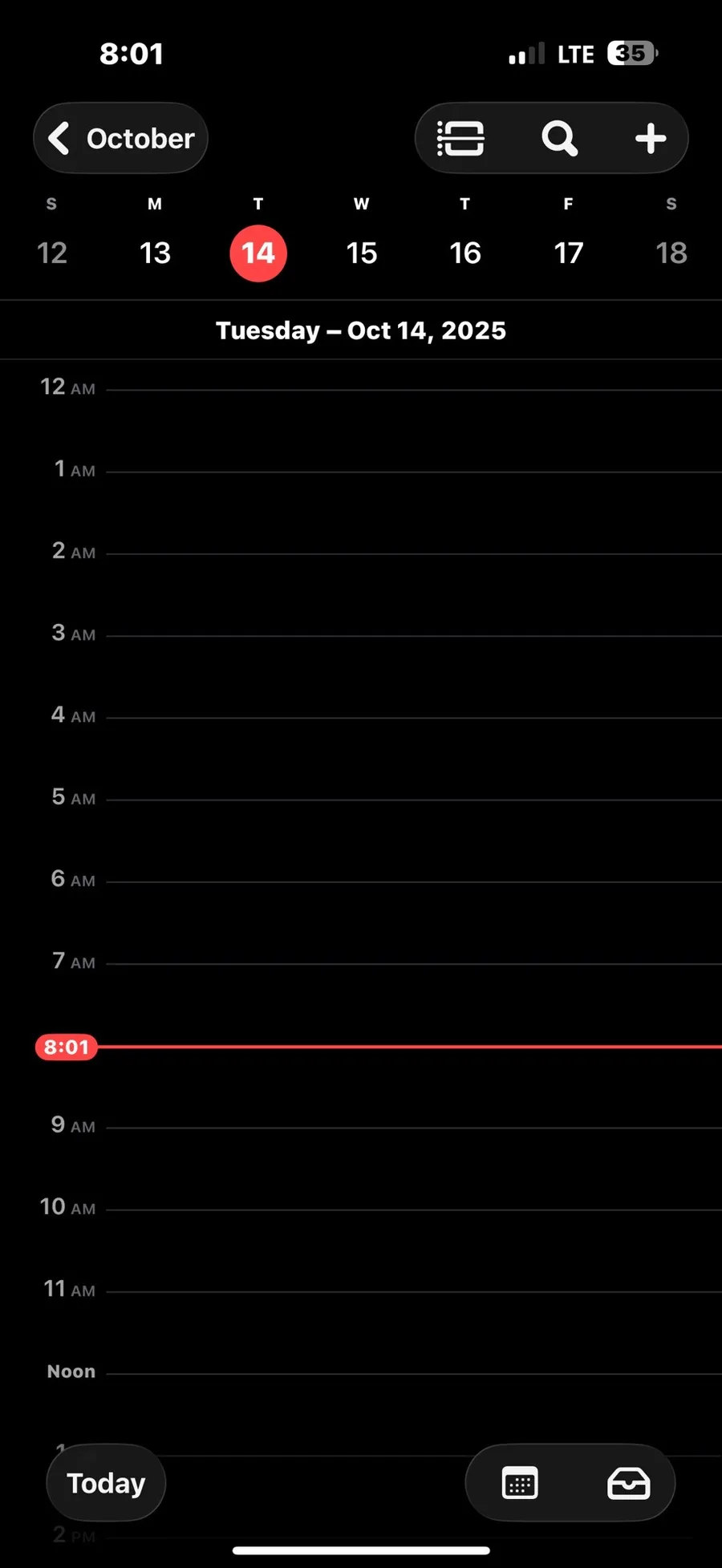Select the highlighted date 14
This screenshot has width=722, height=1568.
(x=258, y=253)
